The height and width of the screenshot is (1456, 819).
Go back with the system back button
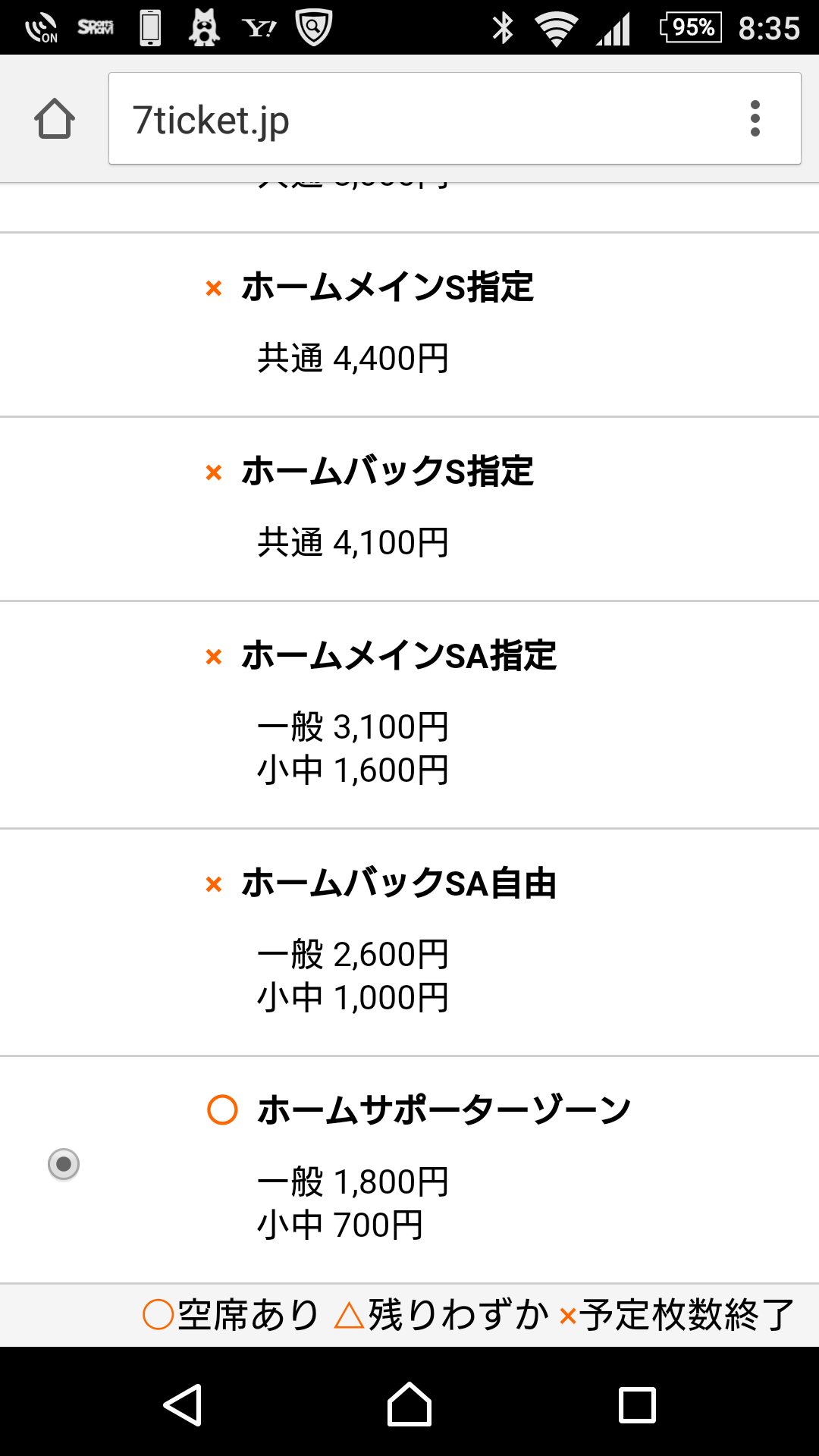[183, 1404]
